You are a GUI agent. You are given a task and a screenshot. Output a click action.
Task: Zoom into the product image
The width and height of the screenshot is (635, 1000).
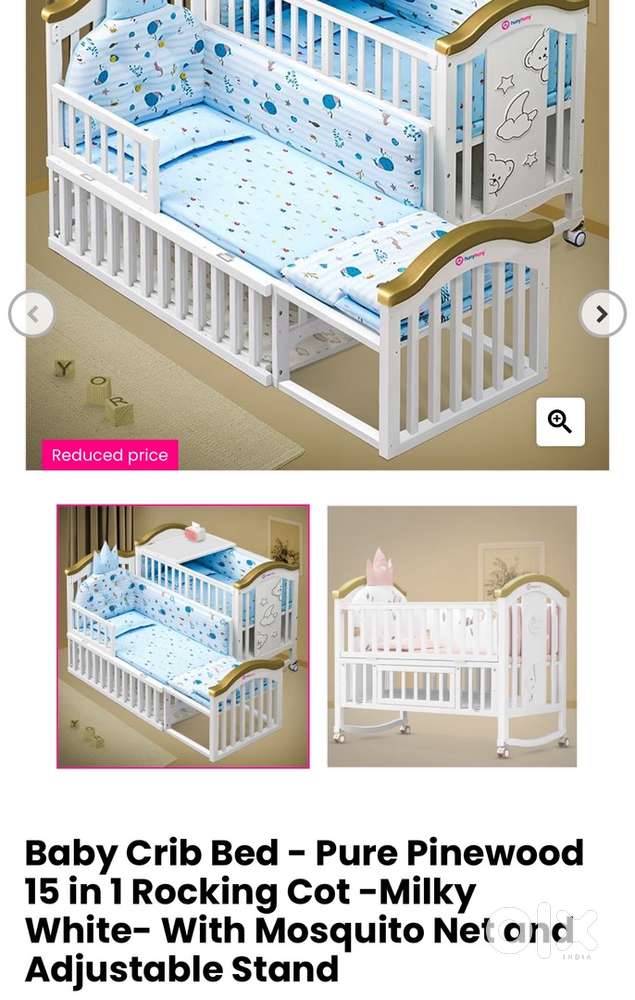[x=560, y=422]
